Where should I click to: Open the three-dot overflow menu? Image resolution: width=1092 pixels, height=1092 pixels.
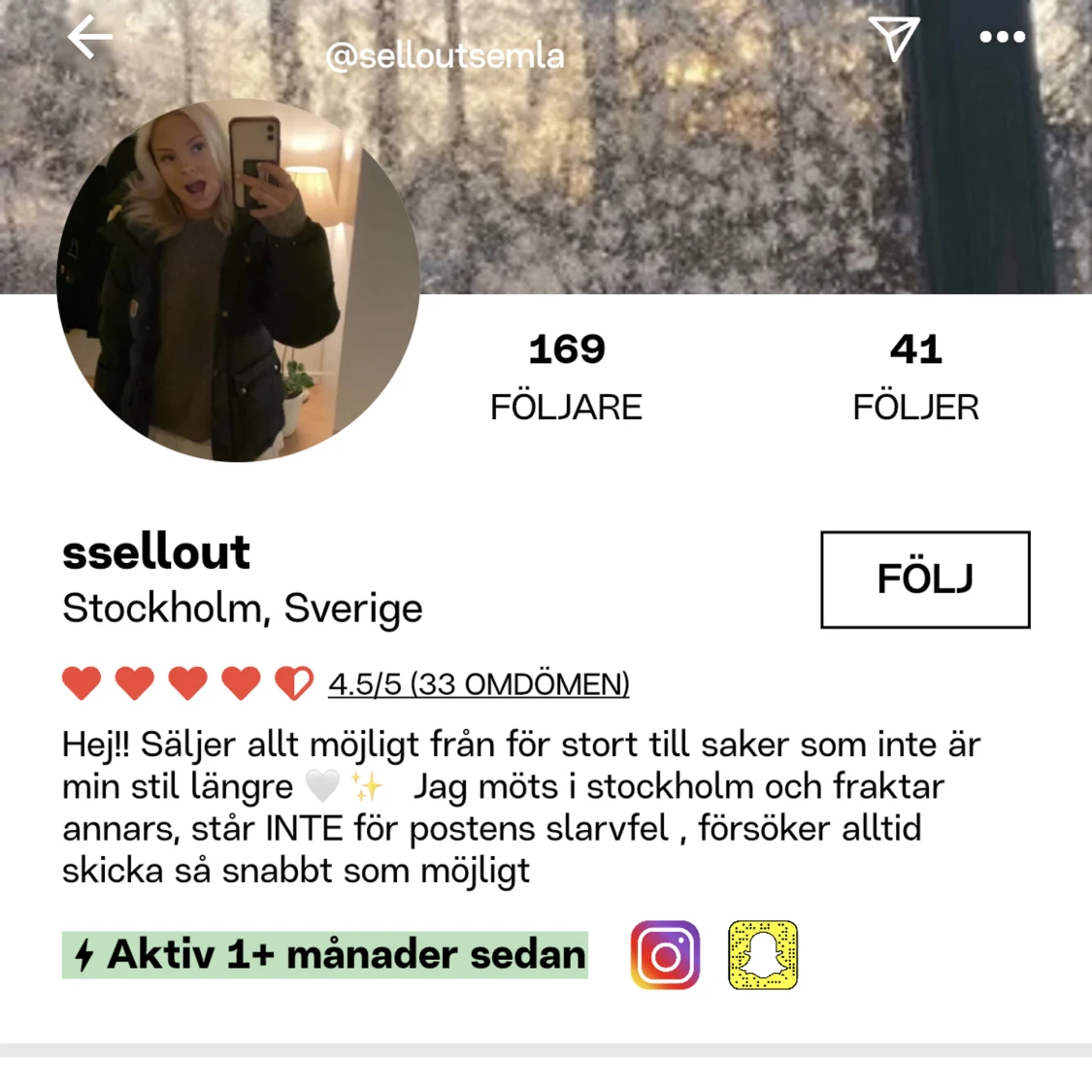1002,38
